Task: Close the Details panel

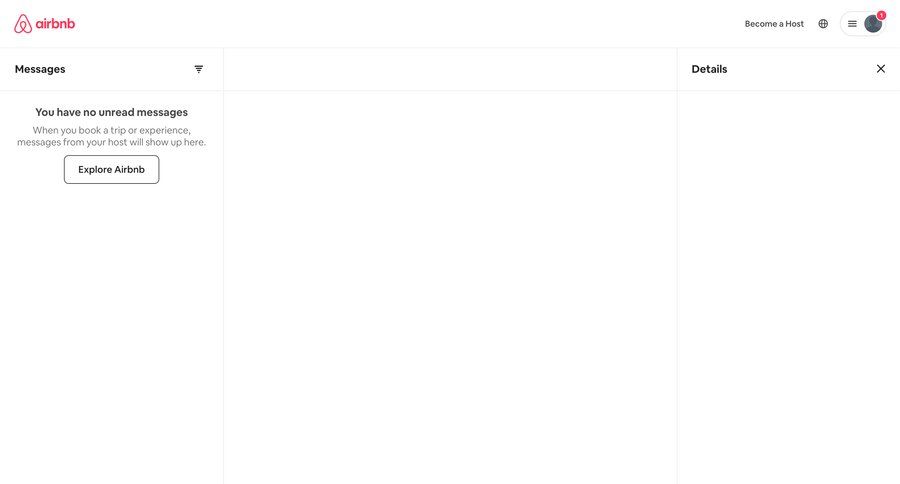Action: point(881,69)
